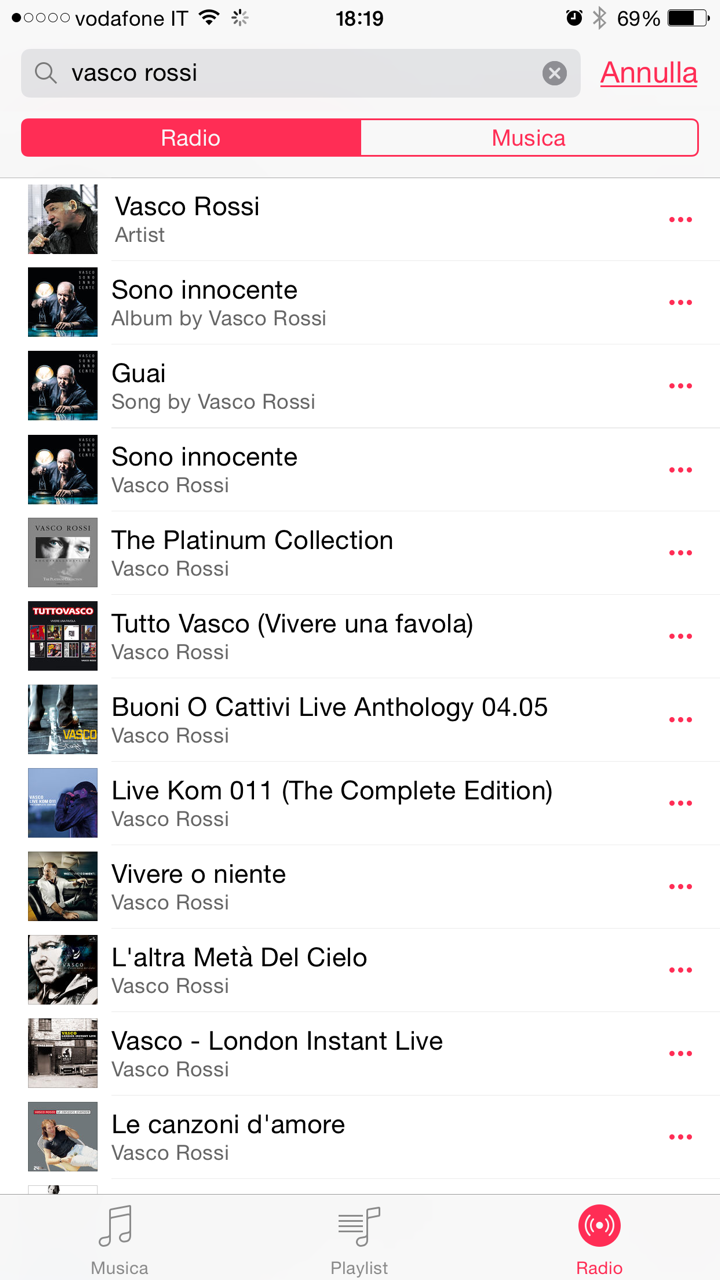Clear the search text field
The height and width of the screenshot is (1280, 720).
pyautogui.click(x=554, y=73)
